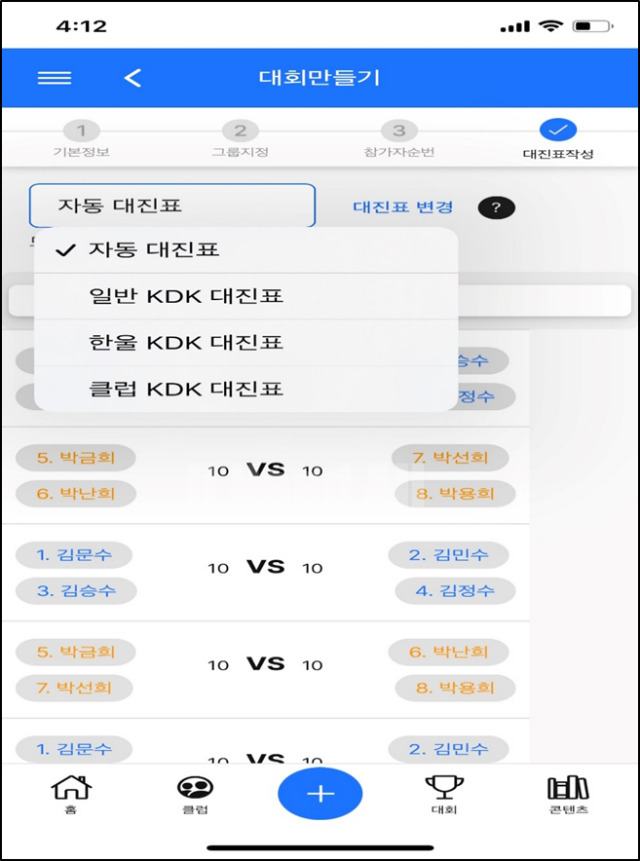
Task: Go to step 3 참가자순번
Action: click(398, 139)
